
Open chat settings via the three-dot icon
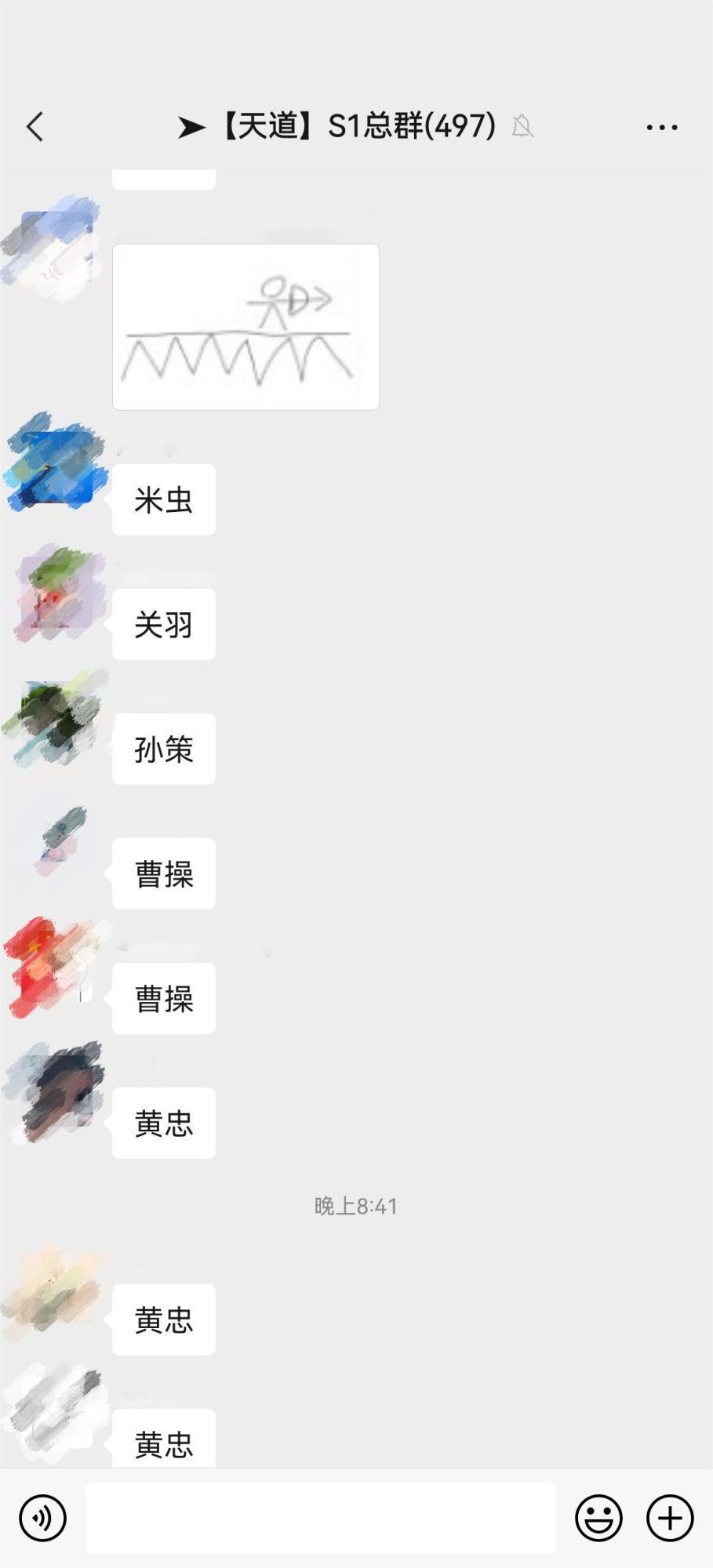(663, 125)
